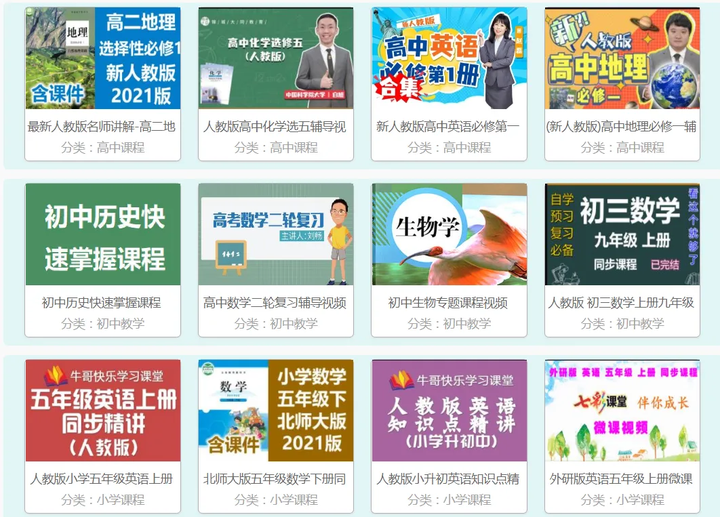Open 新人教版高中英语必修第一册 course
720x517 pixels.
(x=448, y=59)
